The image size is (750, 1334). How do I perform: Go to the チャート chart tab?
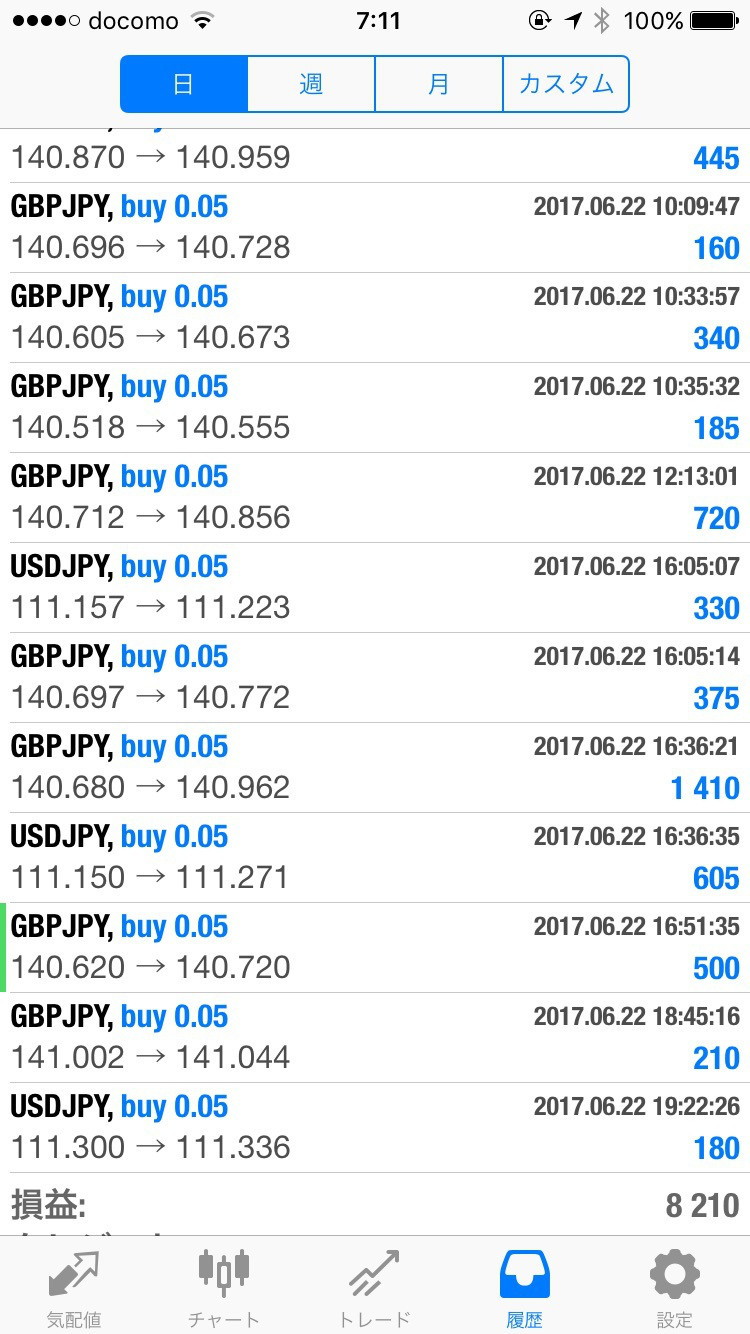click(x=224, y=1287)
